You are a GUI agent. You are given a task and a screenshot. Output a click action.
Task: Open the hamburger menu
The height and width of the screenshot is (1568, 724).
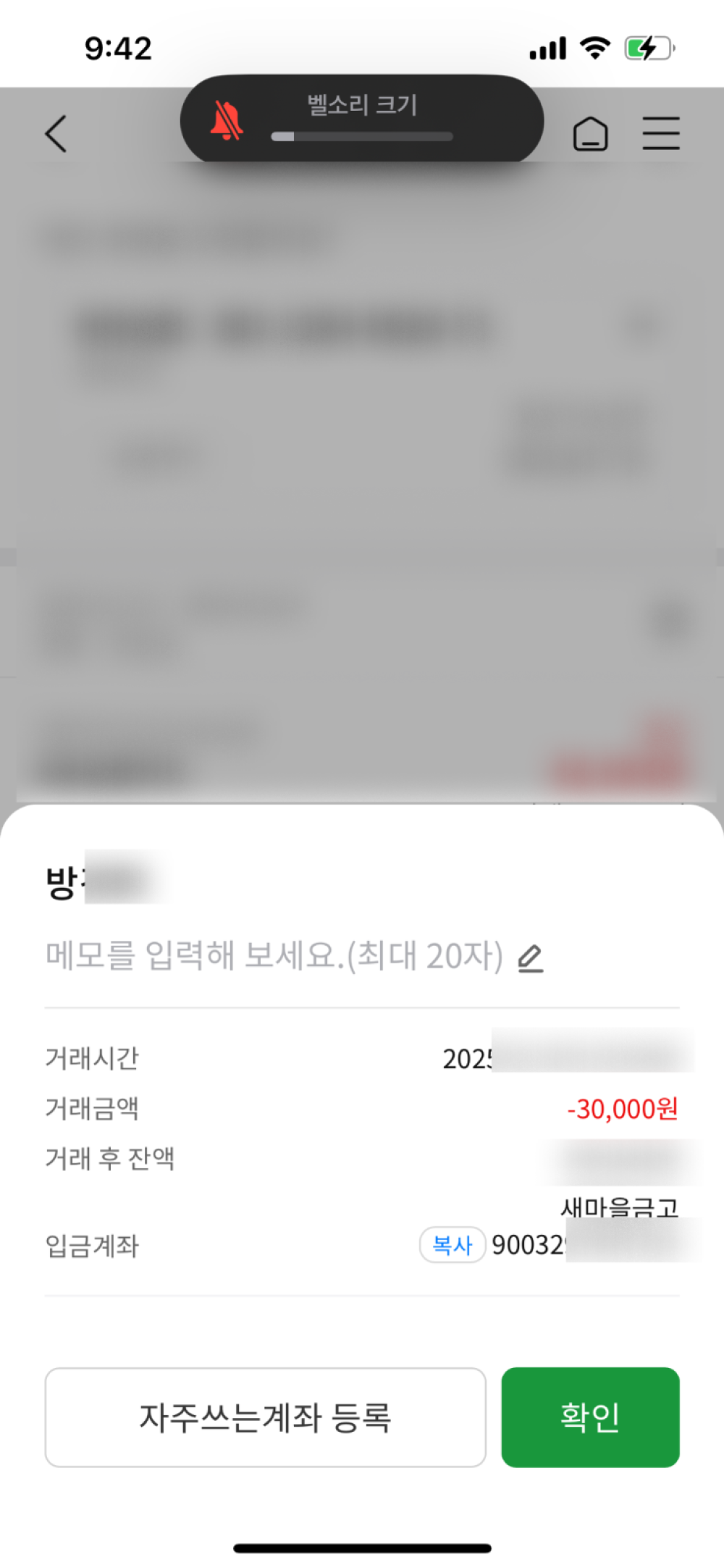[660, 134]
